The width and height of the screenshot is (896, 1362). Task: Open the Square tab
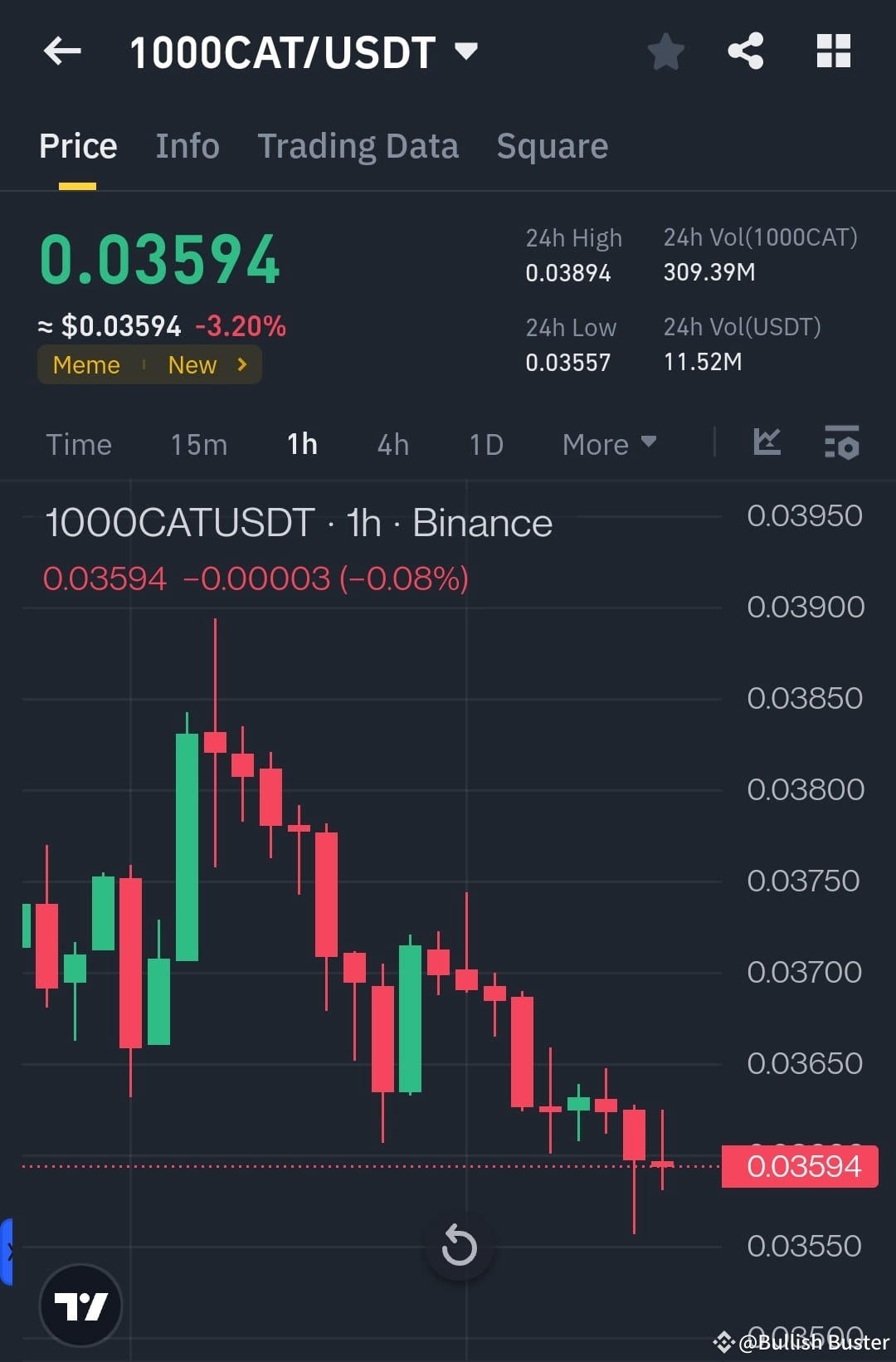(x=553, y=145)
